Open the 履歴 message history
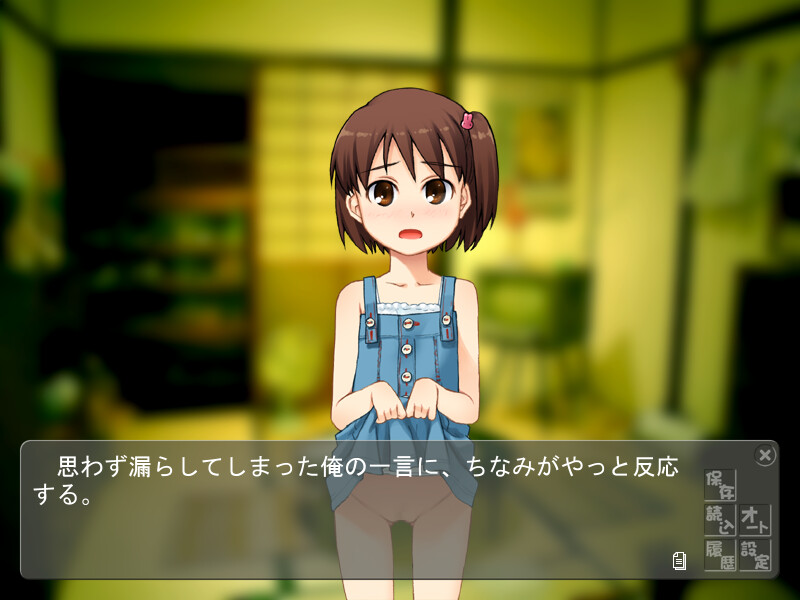This screenshot has width=800, height=600. (x=720, y=555)
